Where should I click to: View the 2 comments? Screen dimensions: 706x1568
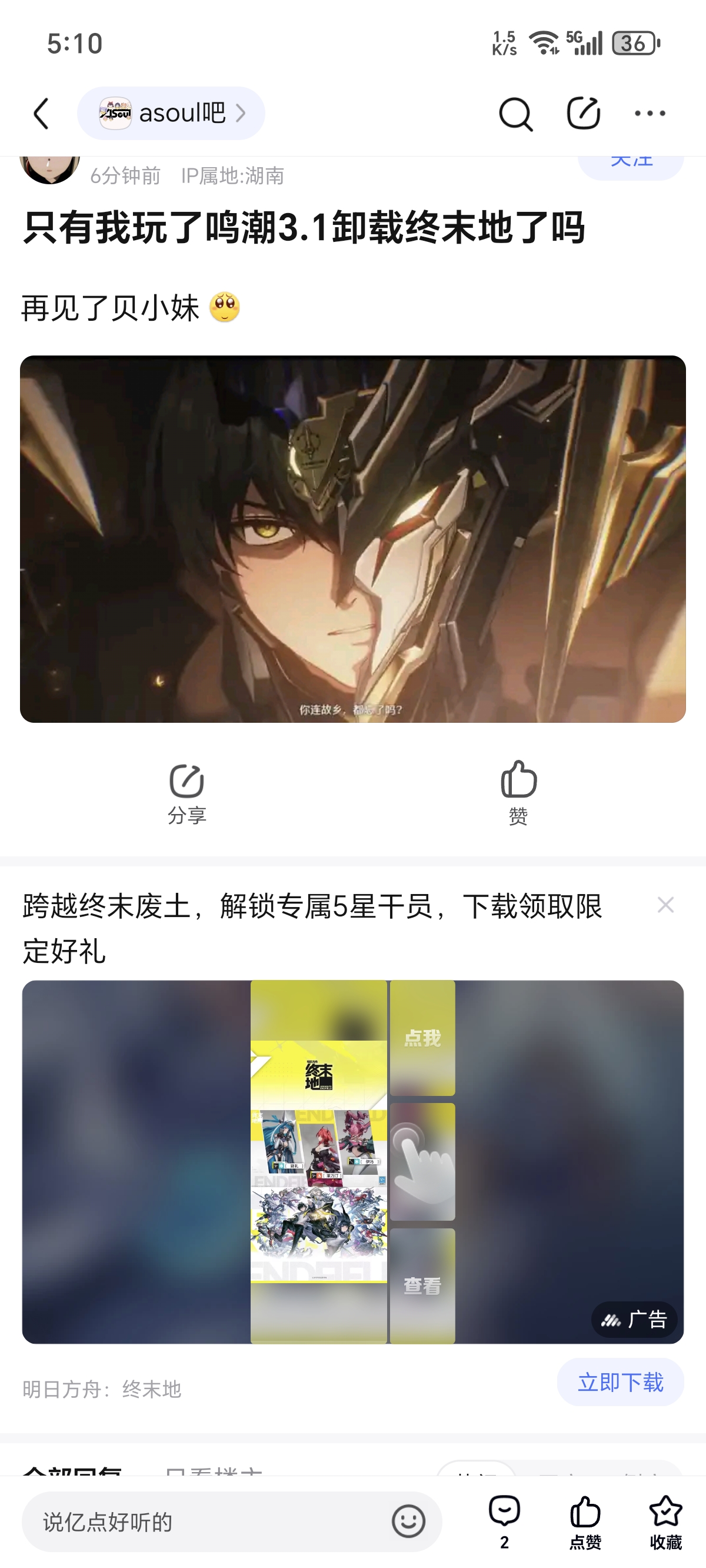click(x=504, y=1520)
